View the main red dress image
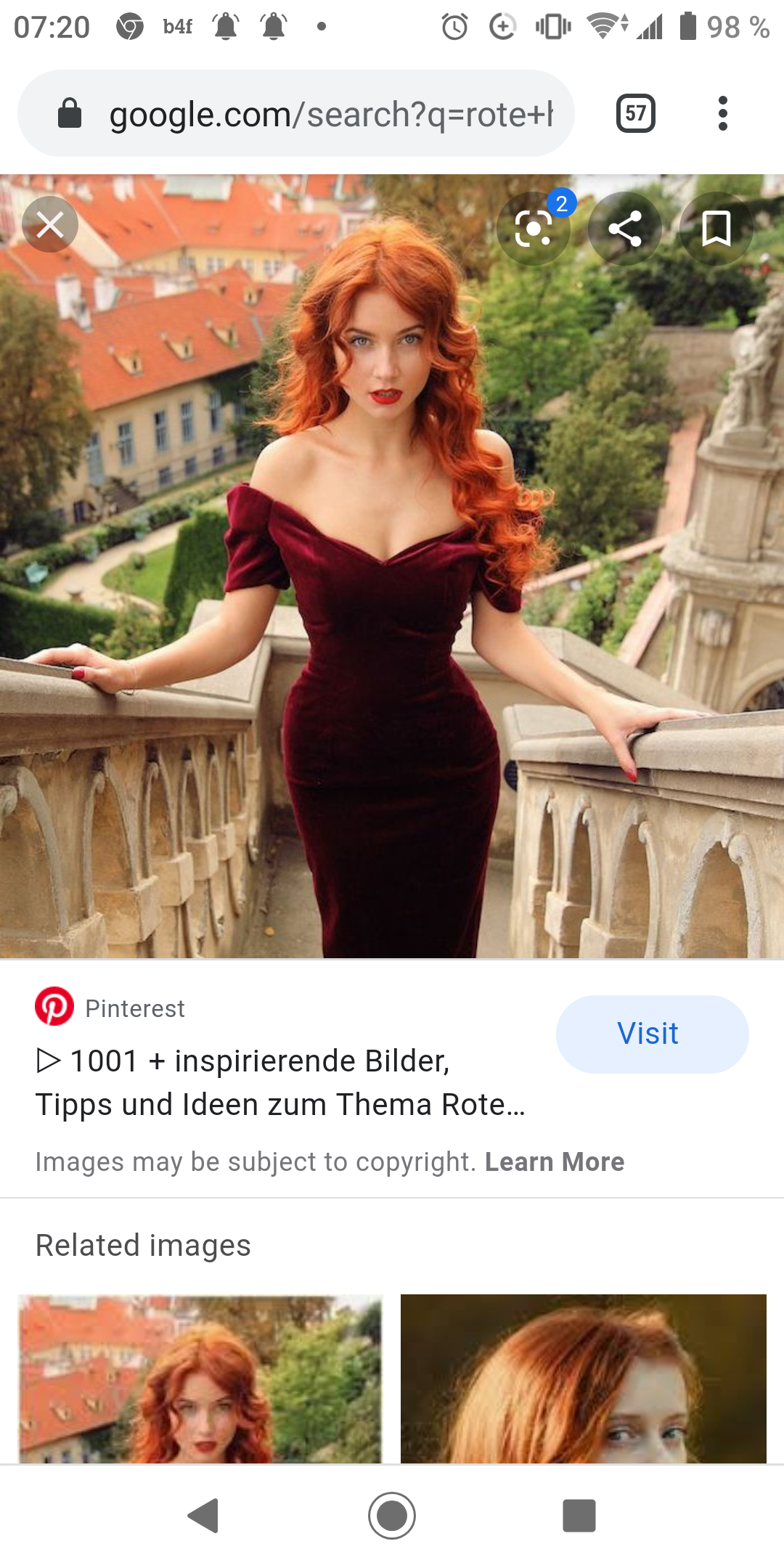This screenshot has width=784, height=1568. pyautogui.click(x=392, y=581)
